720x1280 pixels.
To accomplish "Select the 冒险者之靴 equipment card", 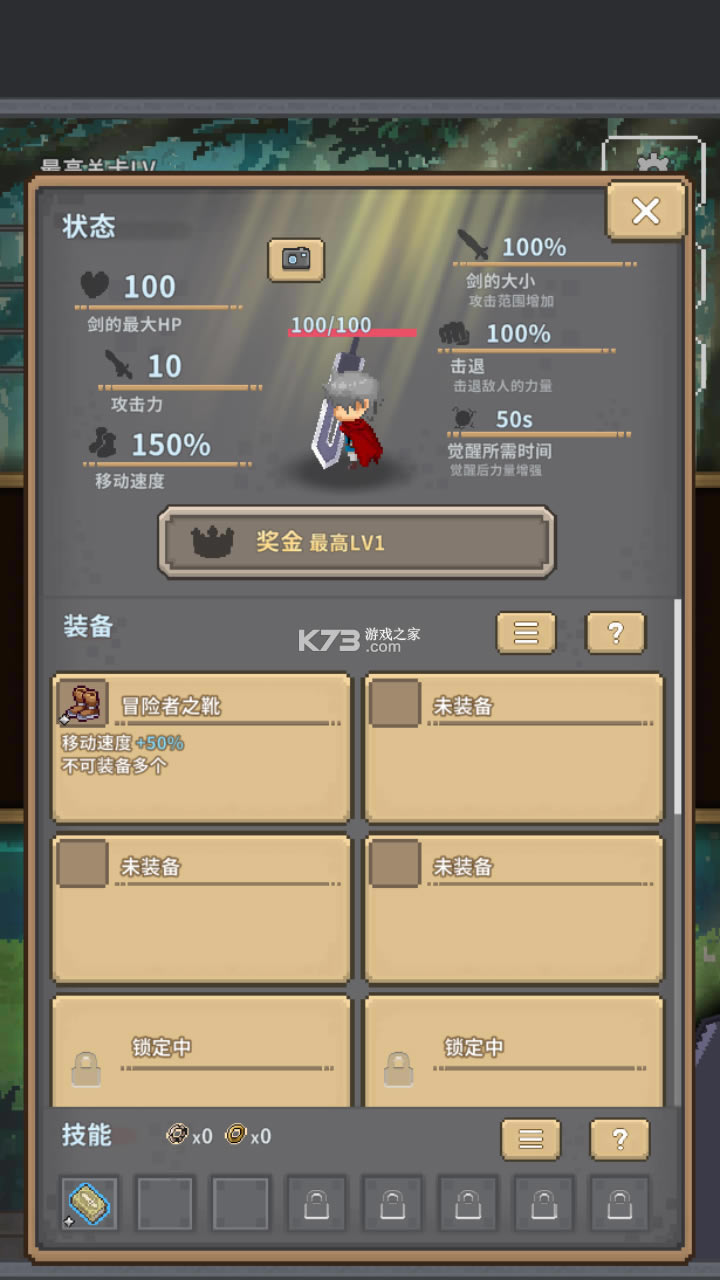I will pos(202,746).
